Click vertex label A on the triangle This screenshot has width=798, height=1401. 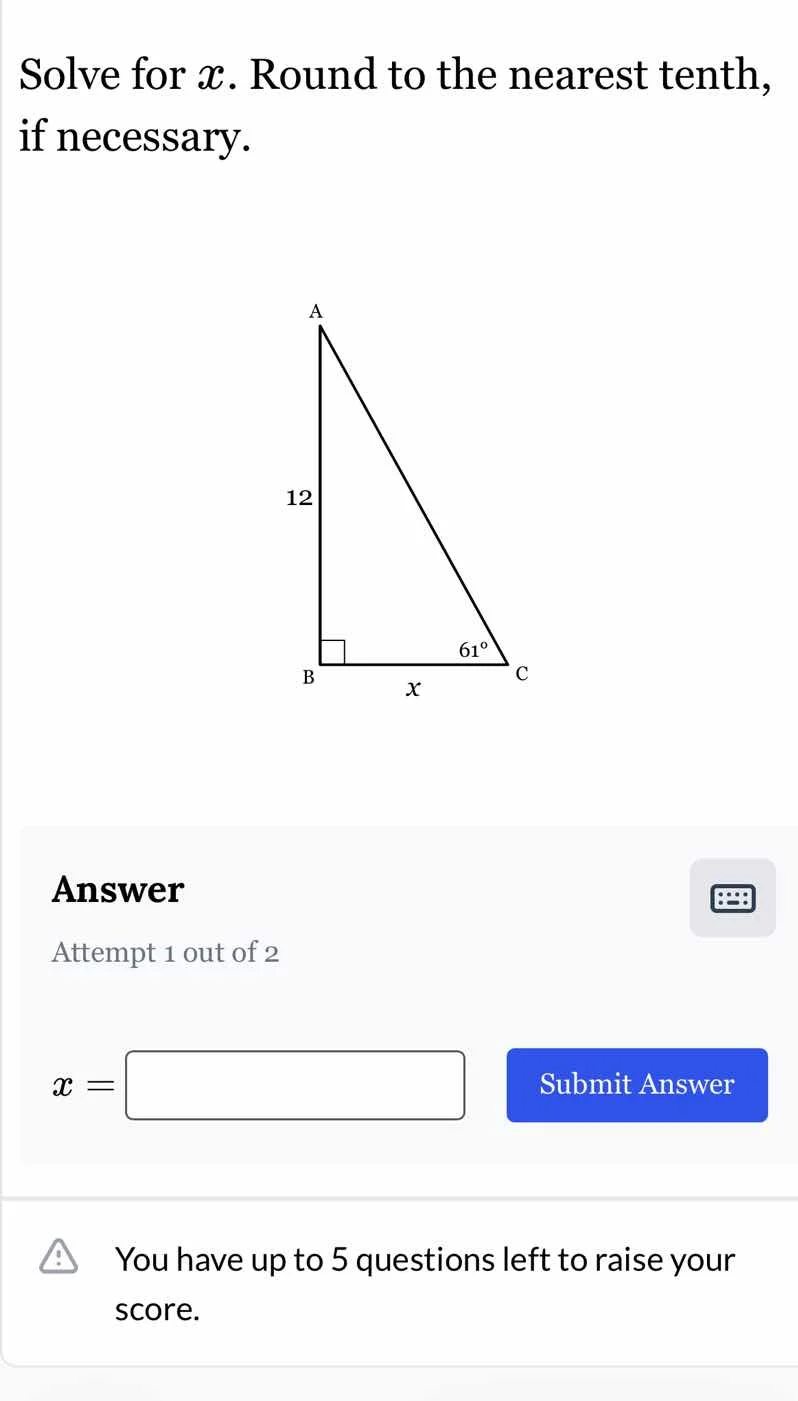pos(315,311)
